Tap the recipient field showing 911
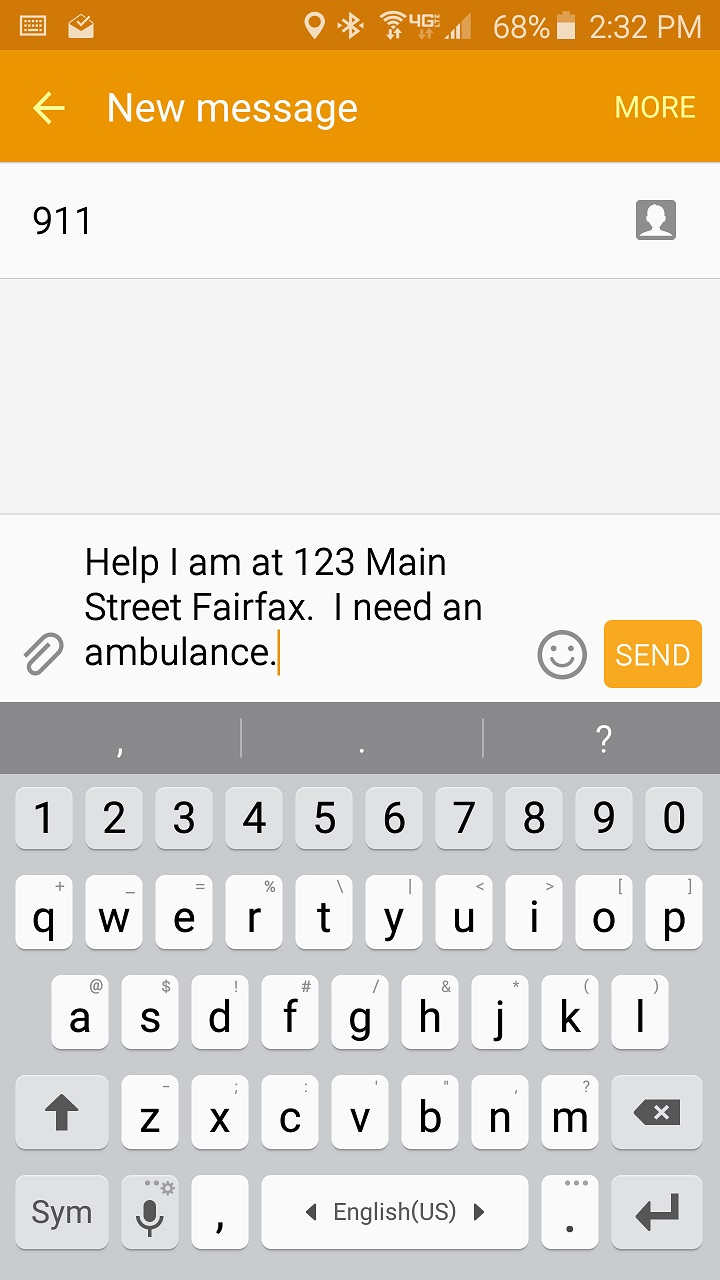Screen dimensions: 720x1280 [300, 220]
